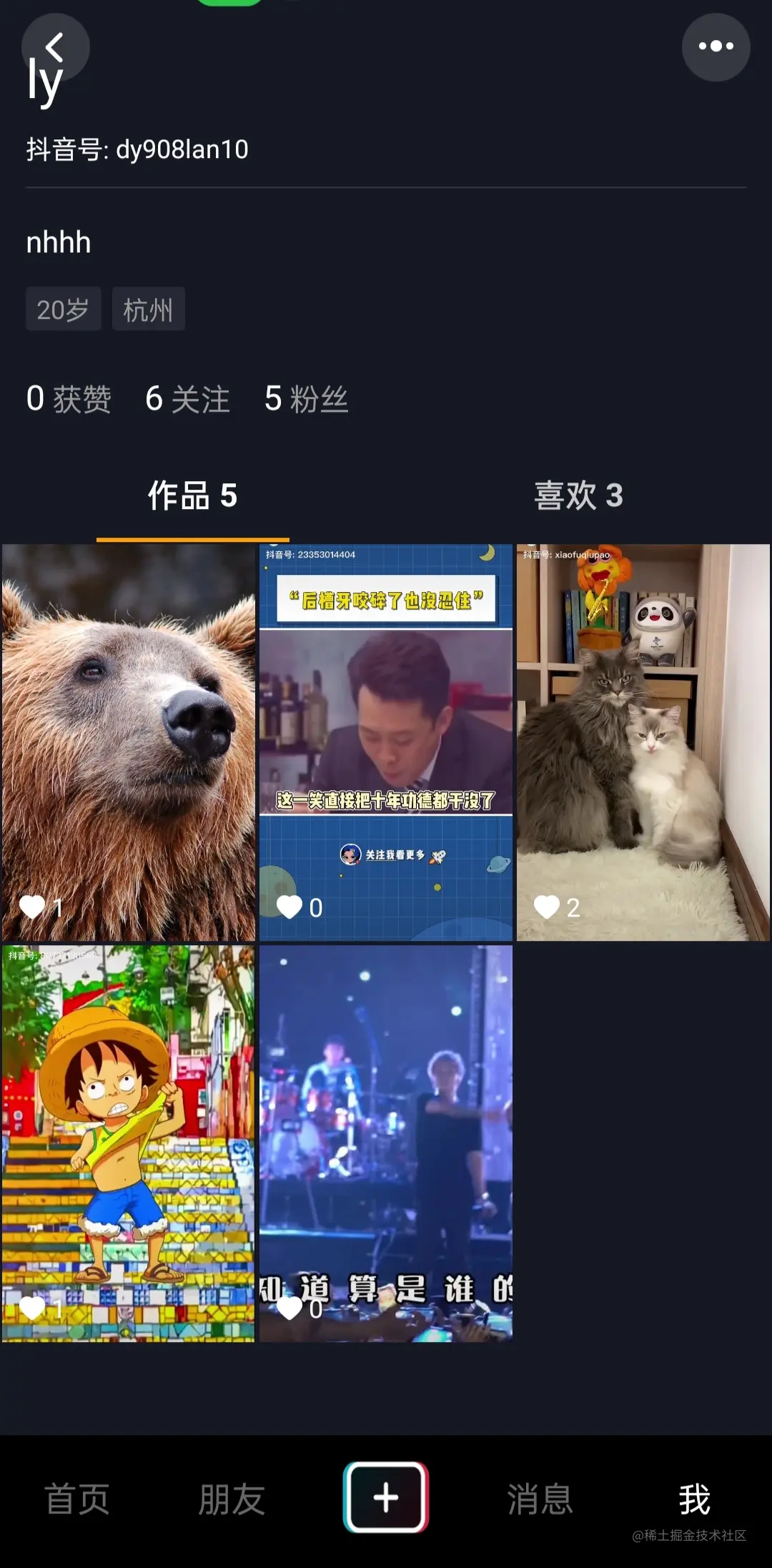View the straw hat cartoon video

(x=129, y=1143)
